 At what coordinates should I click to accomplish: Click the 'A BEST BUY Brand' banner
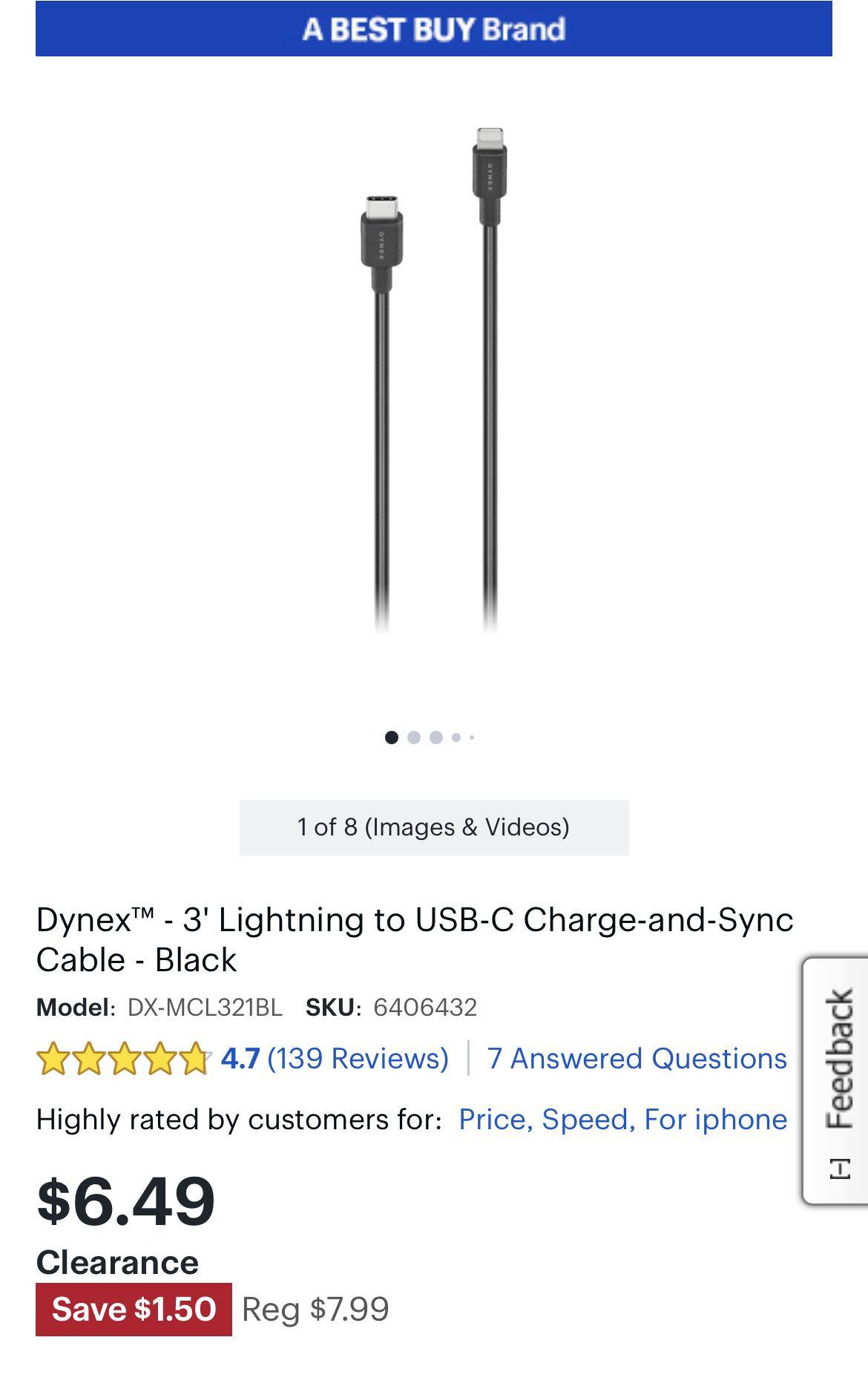click(433, 30)
